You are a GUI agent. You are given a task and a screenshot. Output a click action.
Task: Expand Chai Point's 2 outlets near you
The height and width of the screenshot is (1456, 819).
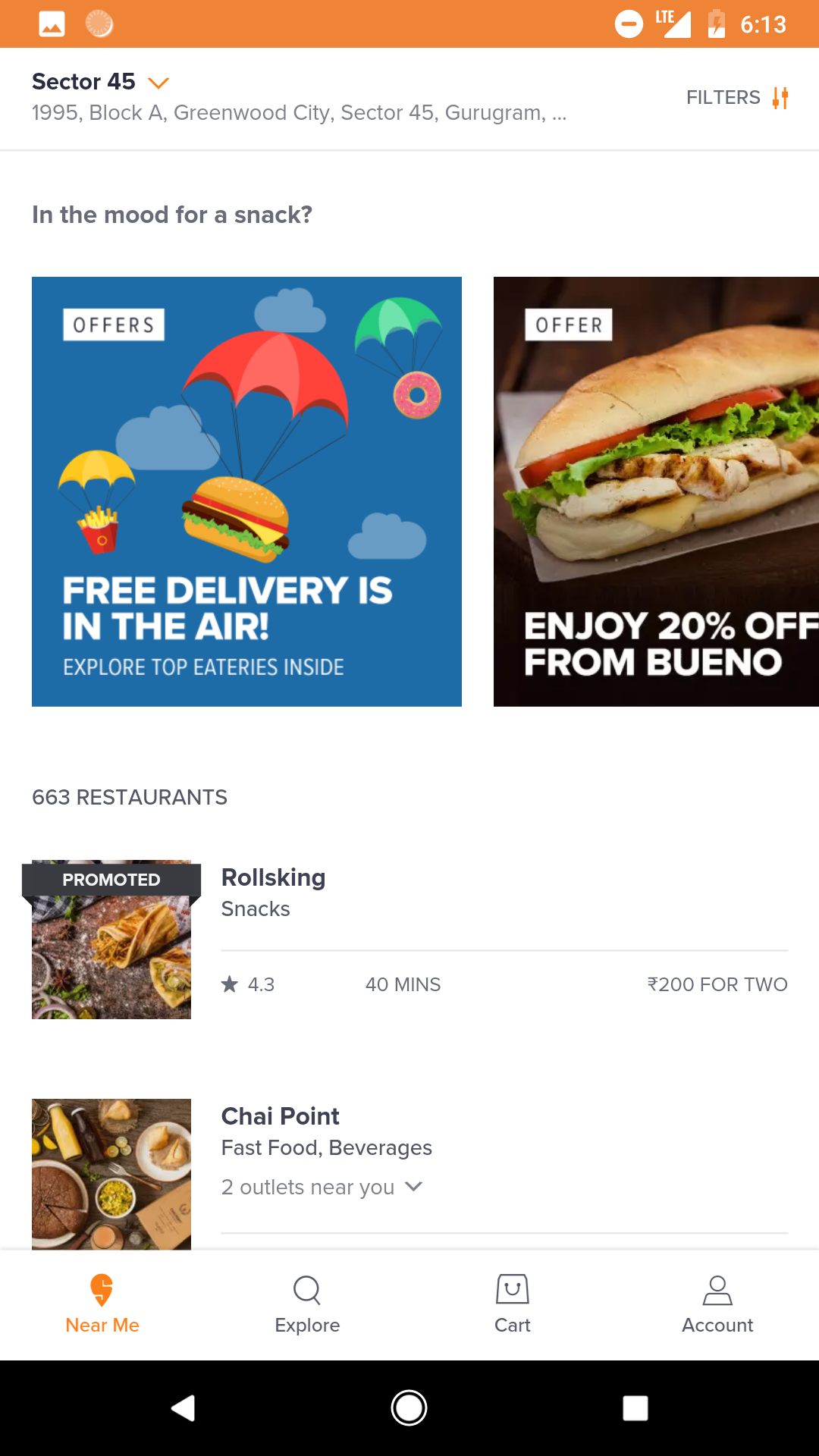[x=322, y=1187]
